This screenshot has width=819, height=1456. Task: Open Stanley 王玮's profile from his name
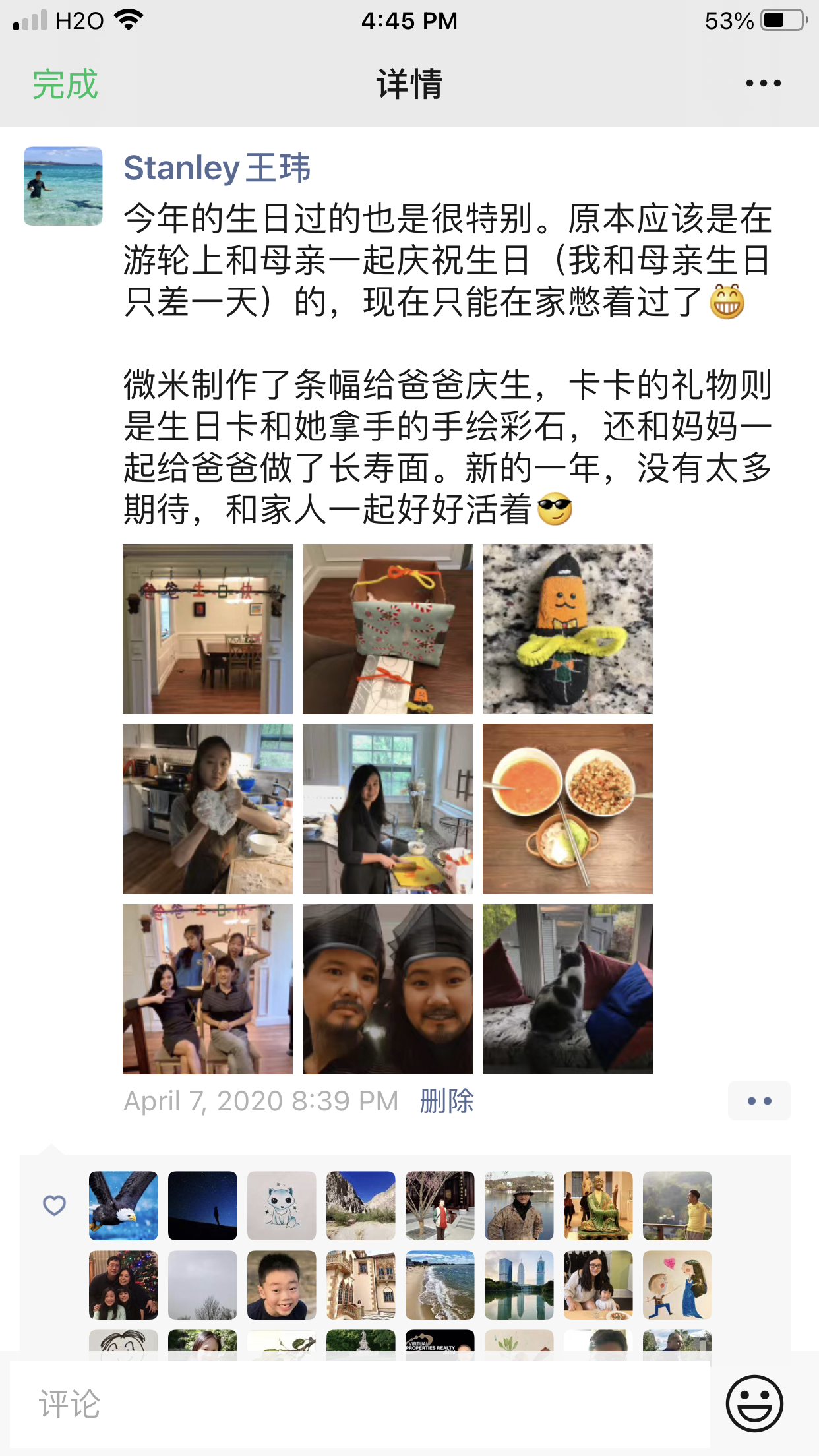click(216, 168)
